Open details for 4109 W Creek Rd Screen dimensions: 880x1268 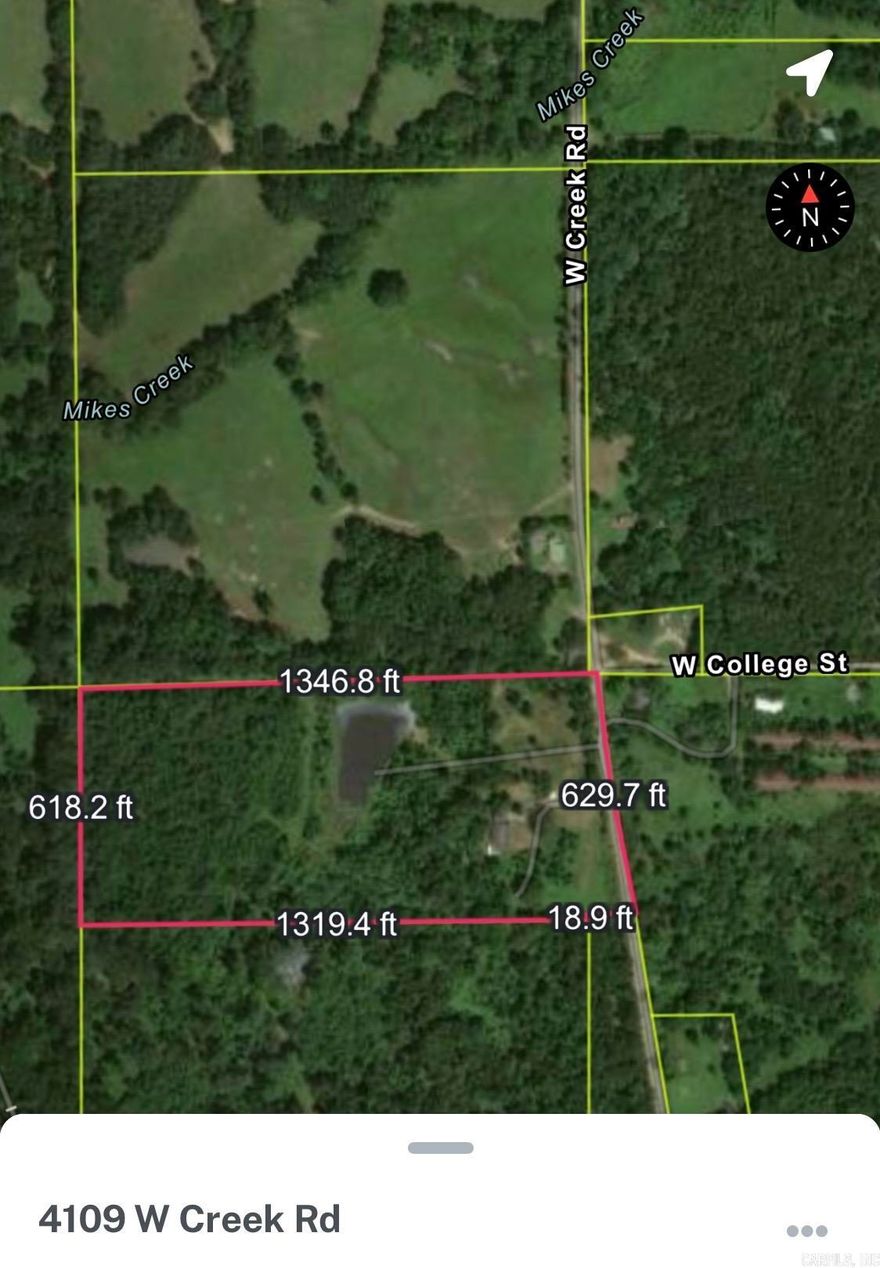coord(190,1219)
